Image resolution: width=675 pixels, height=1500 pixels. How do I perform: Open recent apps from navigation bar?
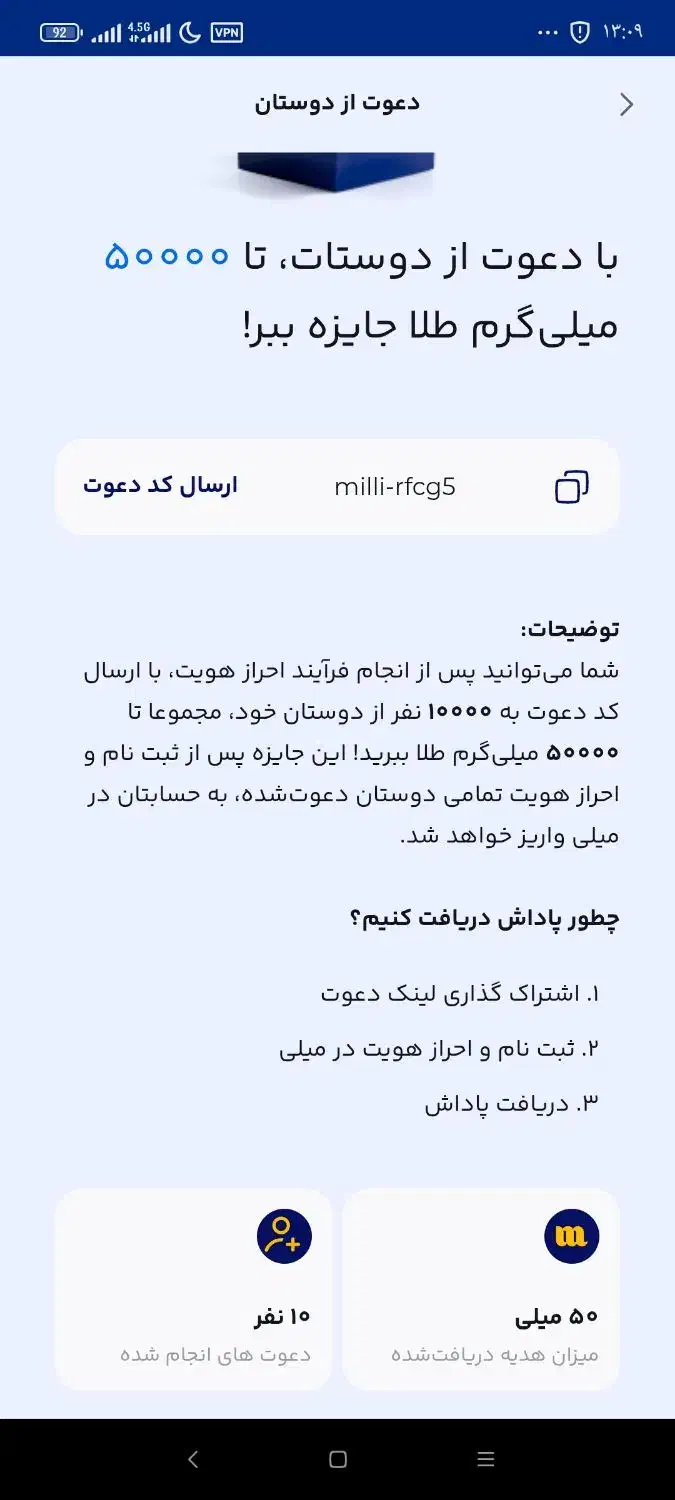coord(486,1459)
